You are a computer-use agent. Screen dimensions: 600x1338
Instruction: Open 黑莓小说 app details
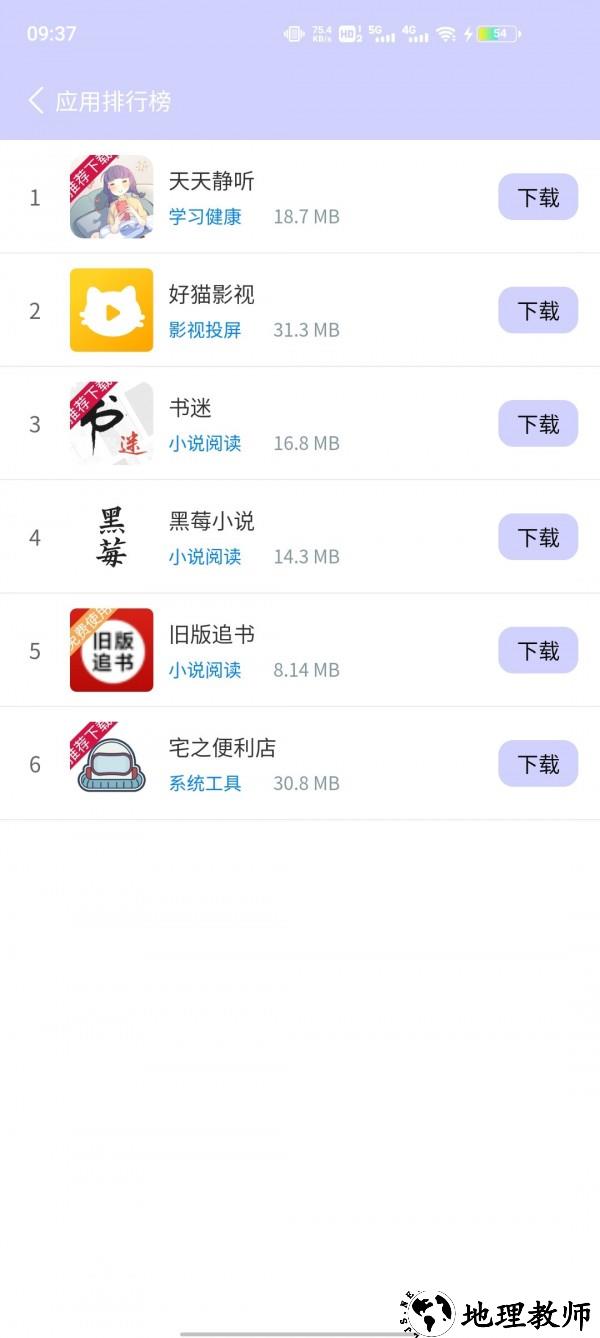211,521
